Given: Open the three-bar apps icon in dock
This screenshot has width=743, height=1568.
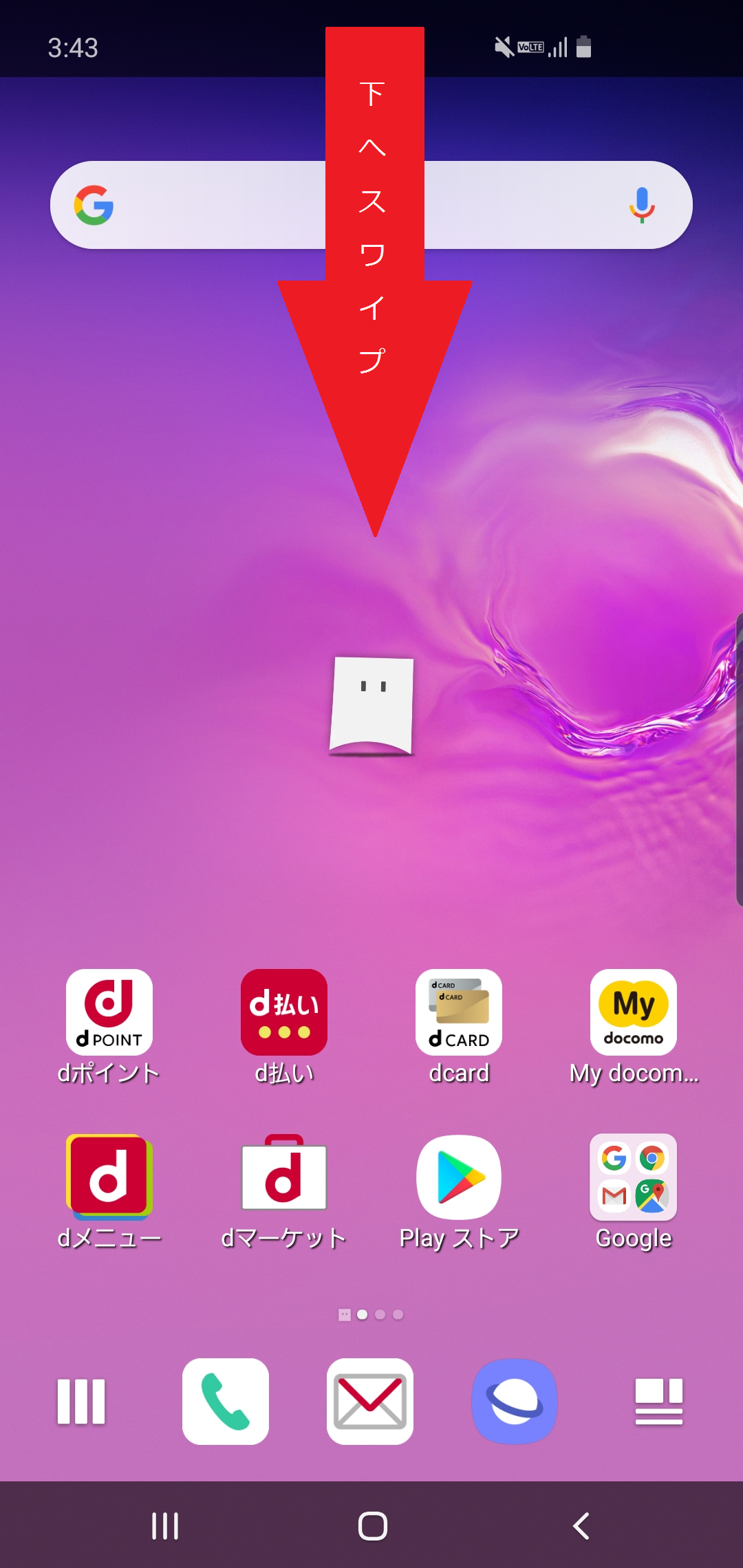Looking at the screenshot, I should point(81,1402).
